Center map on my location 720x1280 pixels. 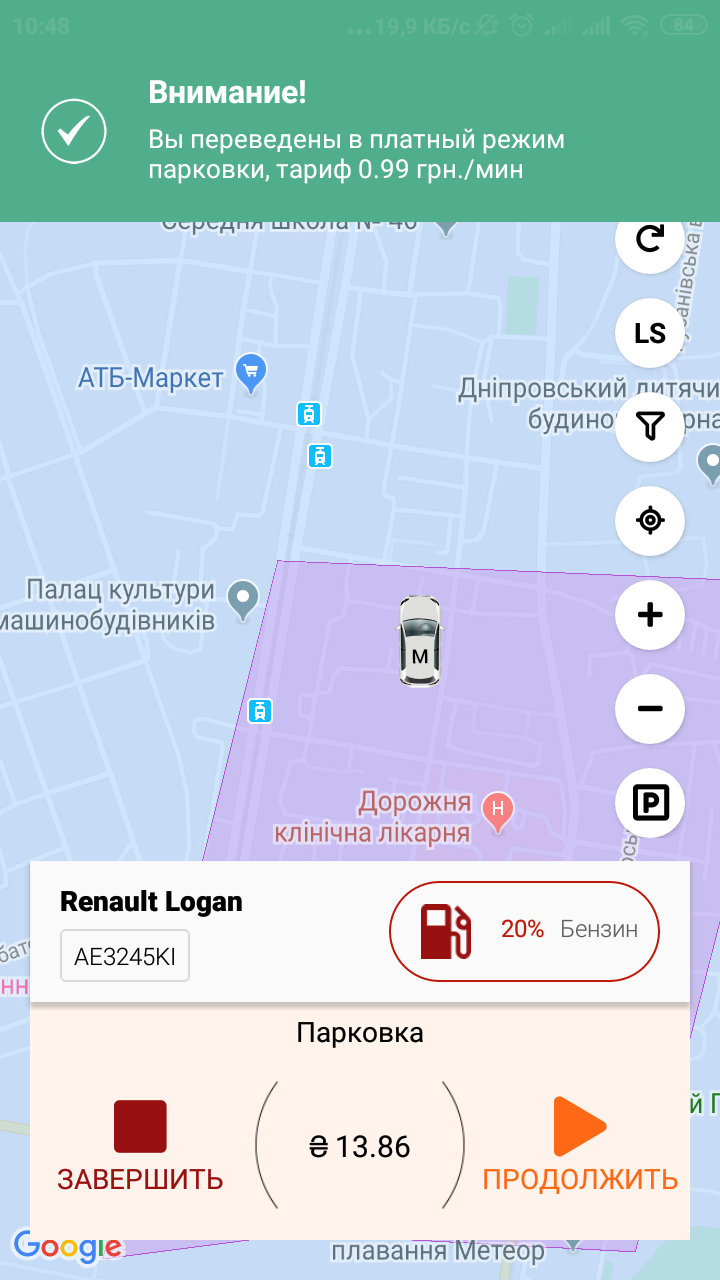tap(650, 521)
